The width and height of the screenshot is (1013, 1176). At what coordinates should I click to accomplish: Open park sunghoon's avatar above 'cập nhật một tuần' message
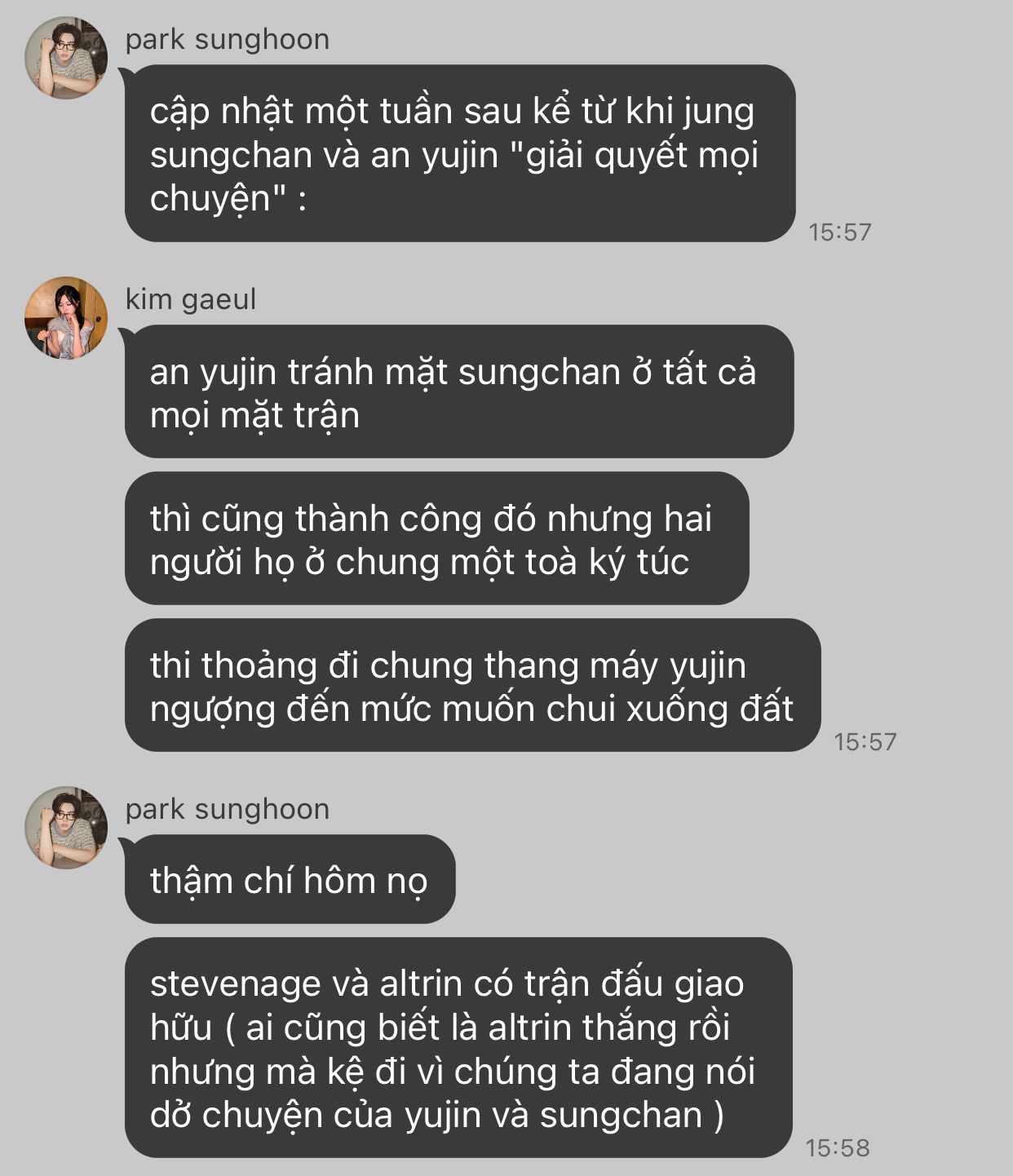66,58
